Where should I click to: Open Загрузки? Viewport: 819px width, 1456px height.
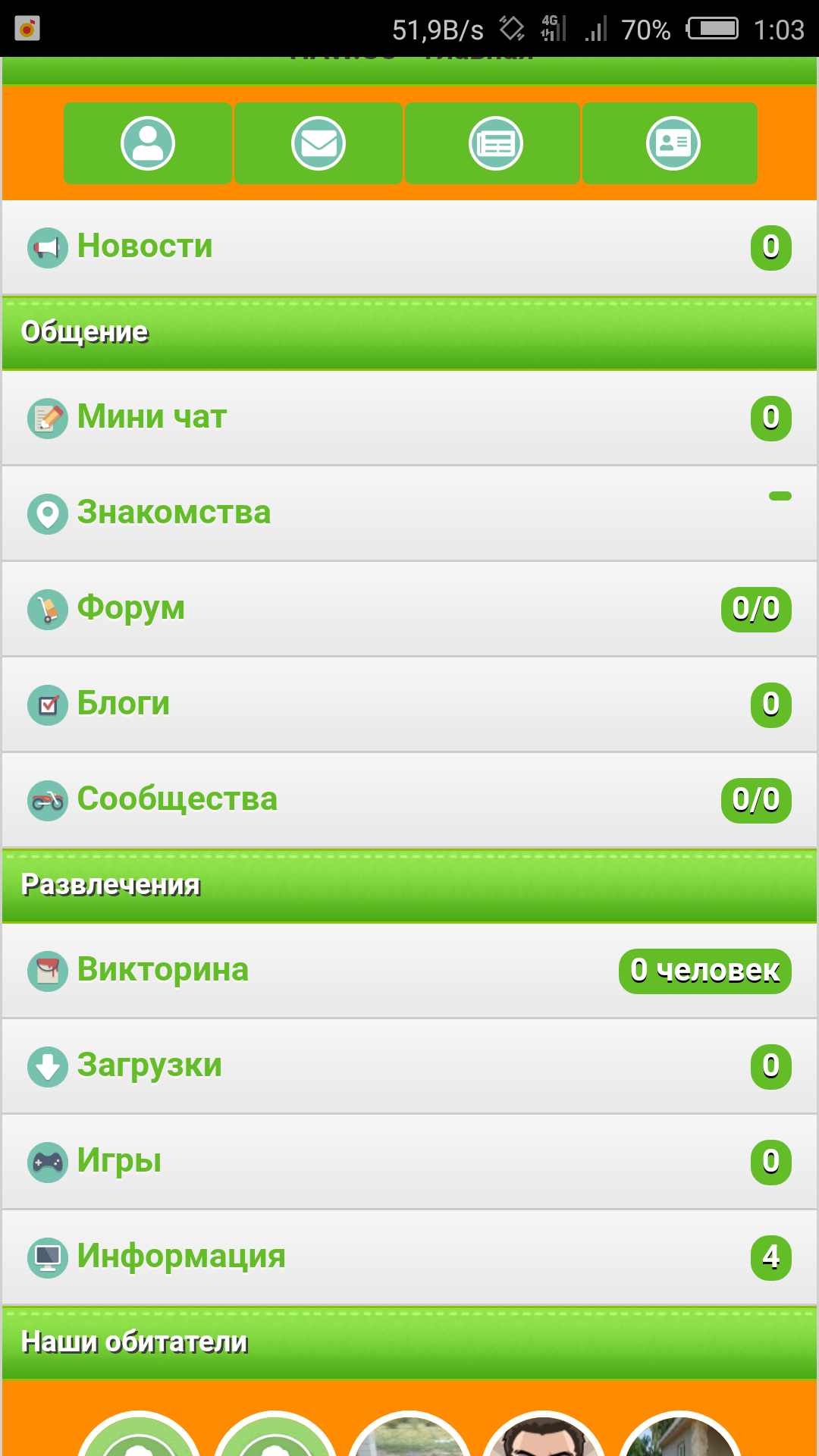(149, 1065)
